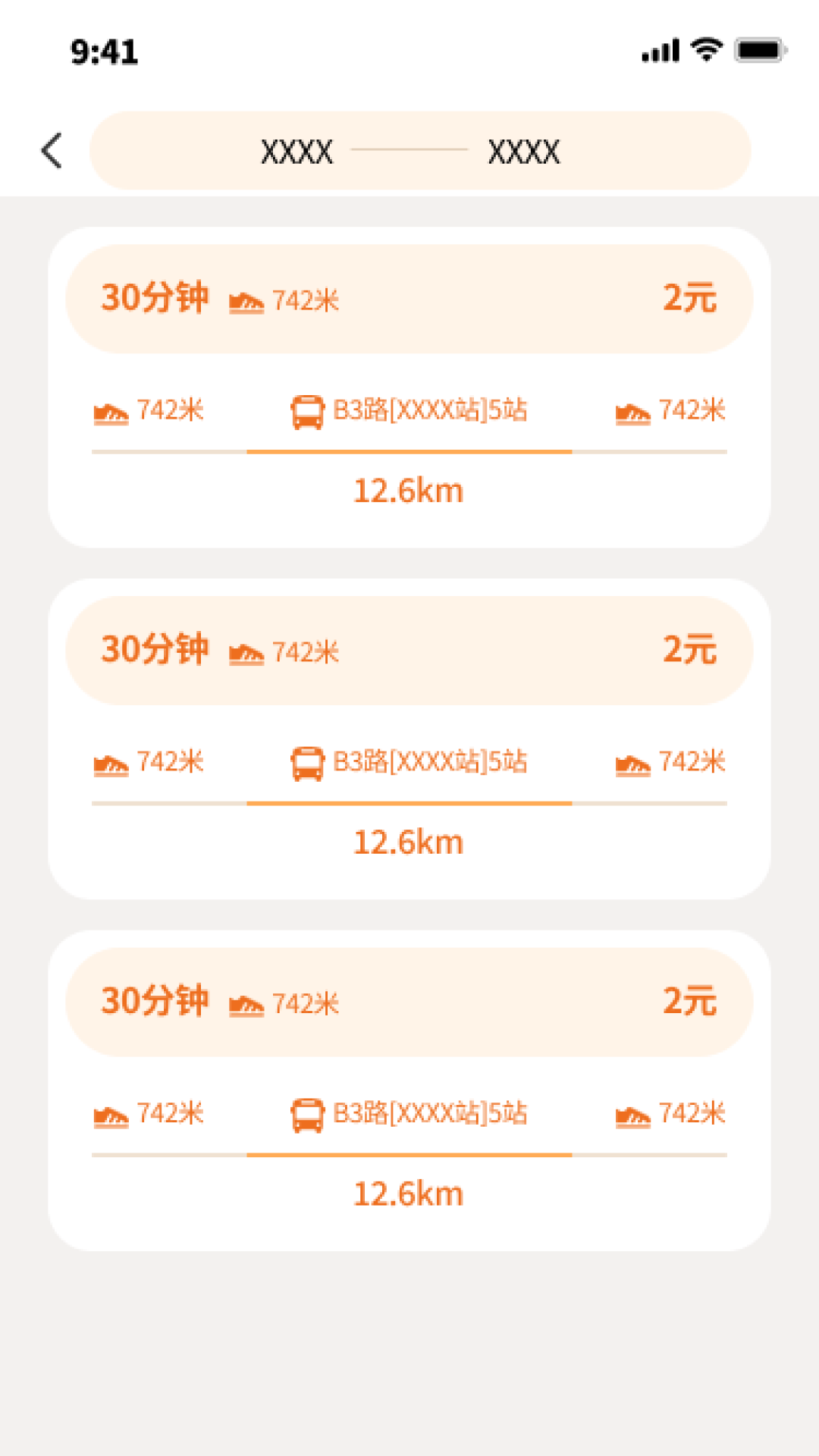The height and width of the screenshot is (1456, 819).
Task: Tap the 30分钟 duration label on first card
Action: 155,297
